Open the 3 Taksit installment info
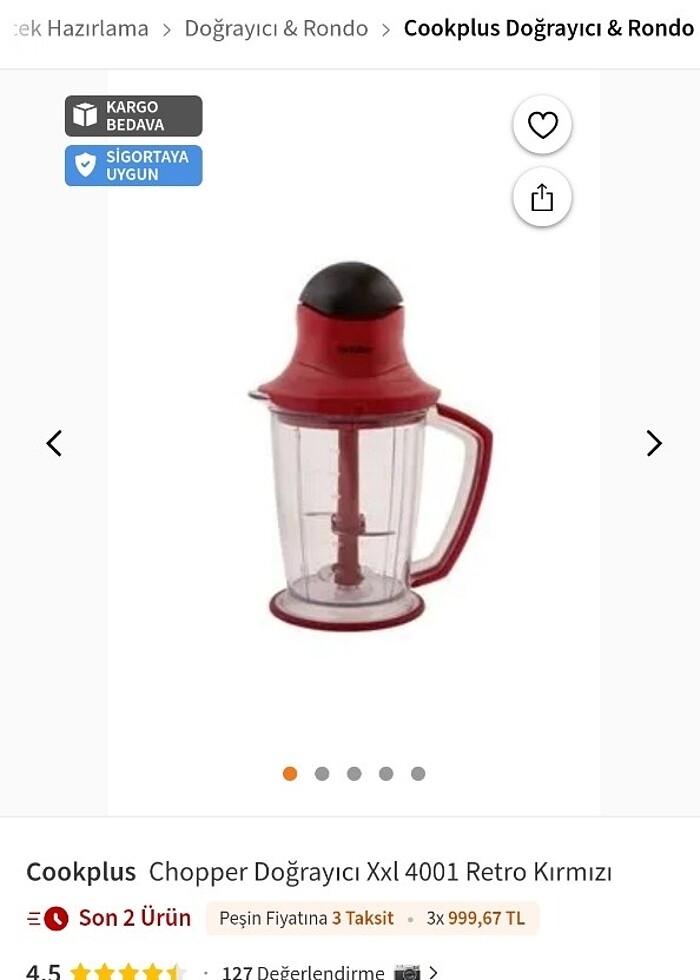Viewport: 700px width, 980px height. [x=362, y=918]
